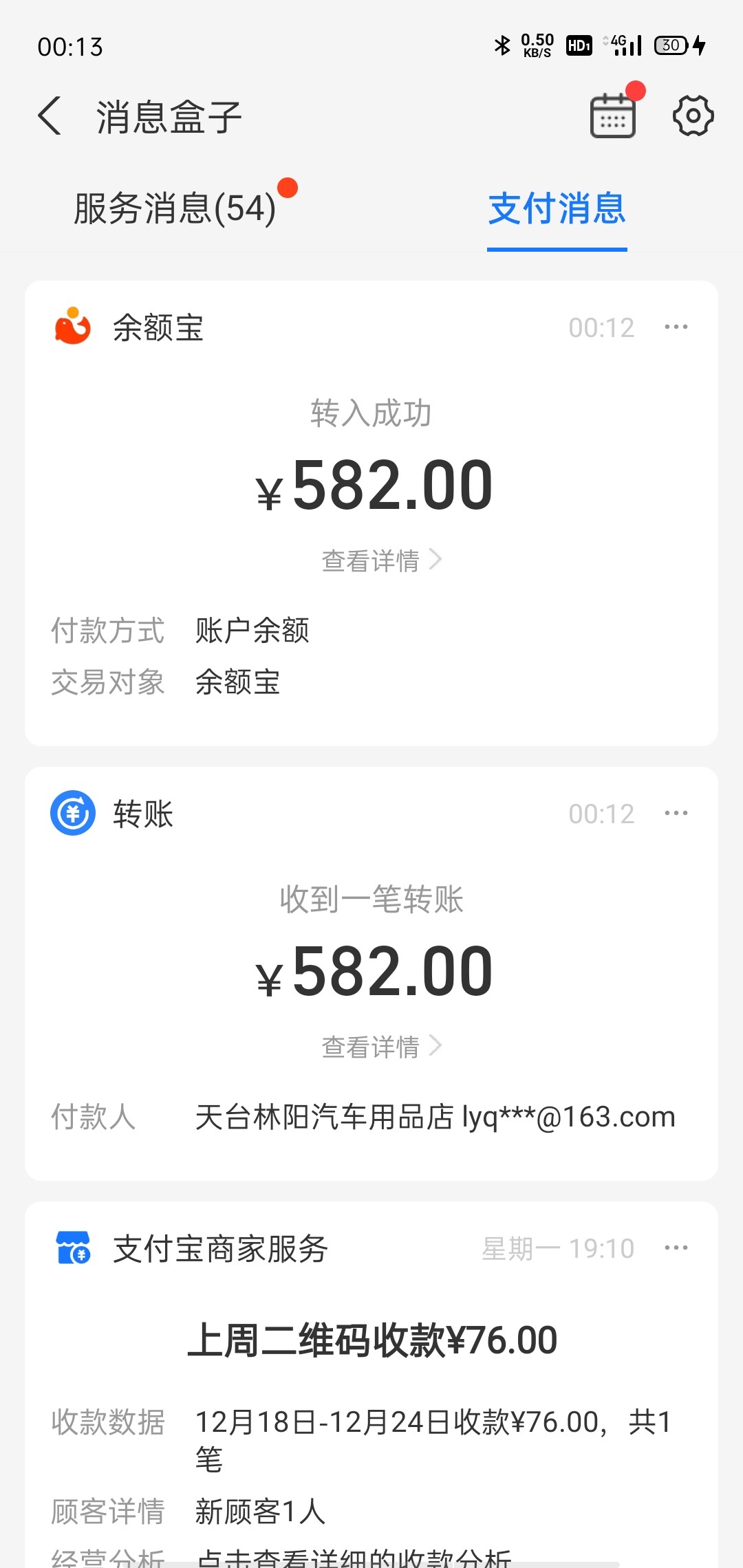Go back from 消息盒子
Viewport: 743px width, 1568px height.
pos(50,116)
